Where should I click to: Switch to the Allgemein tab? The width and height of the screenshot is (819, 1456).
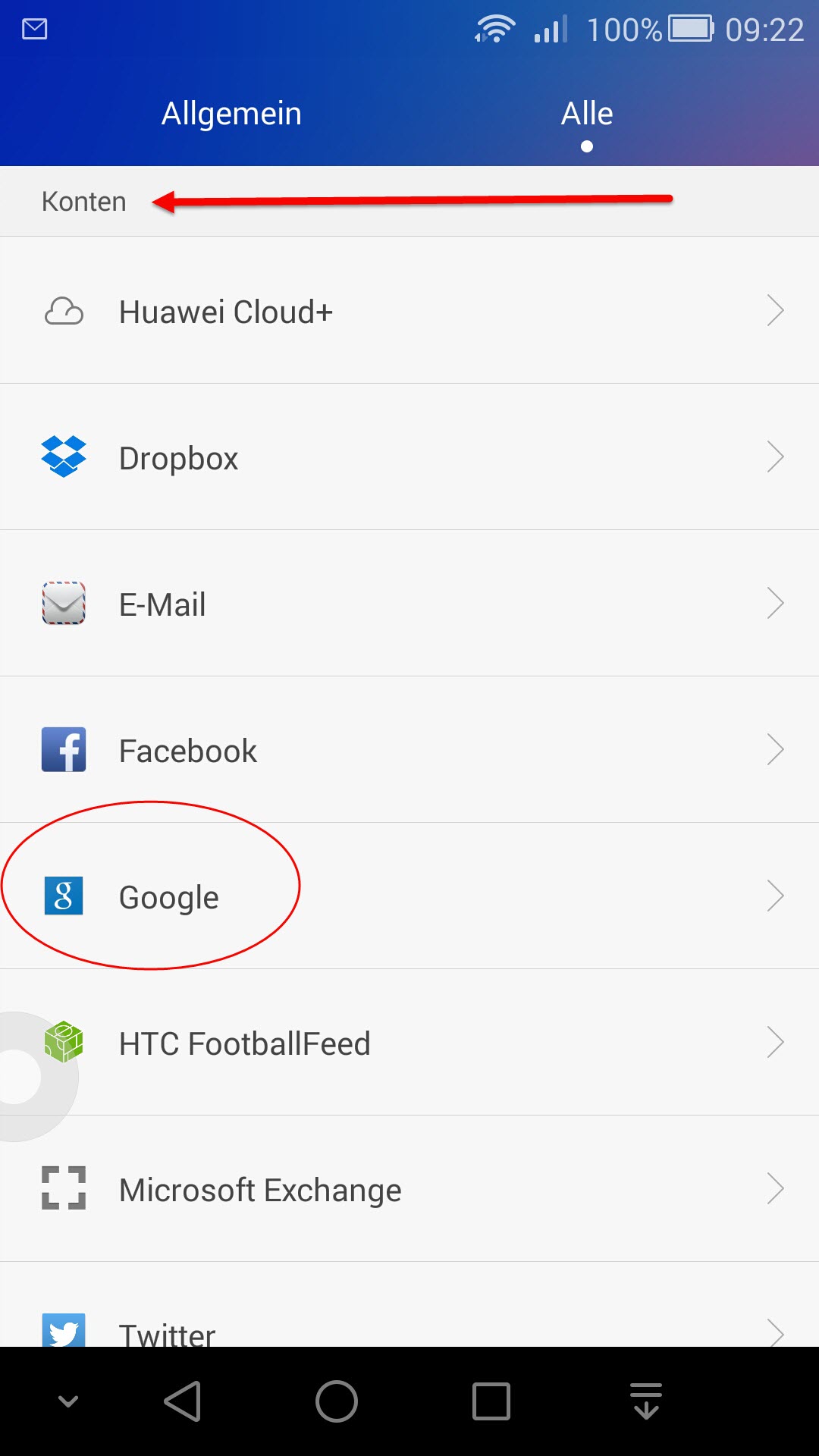click(231, 114)
